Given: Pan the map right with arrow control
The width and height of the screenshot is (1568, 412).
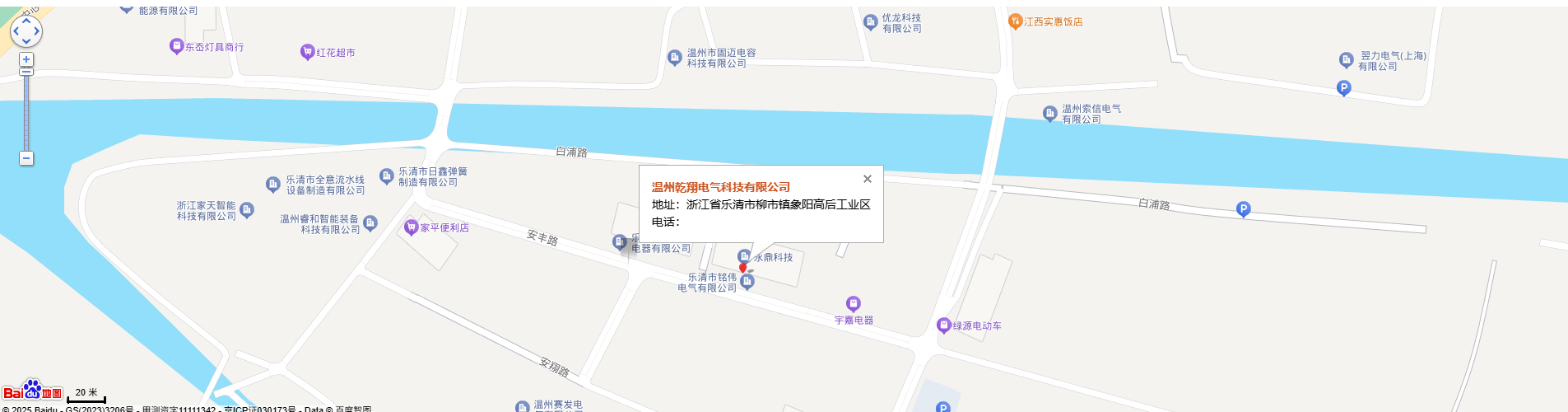Looking at the screenshot, I should pyautogui.click(x=38, y=31).
